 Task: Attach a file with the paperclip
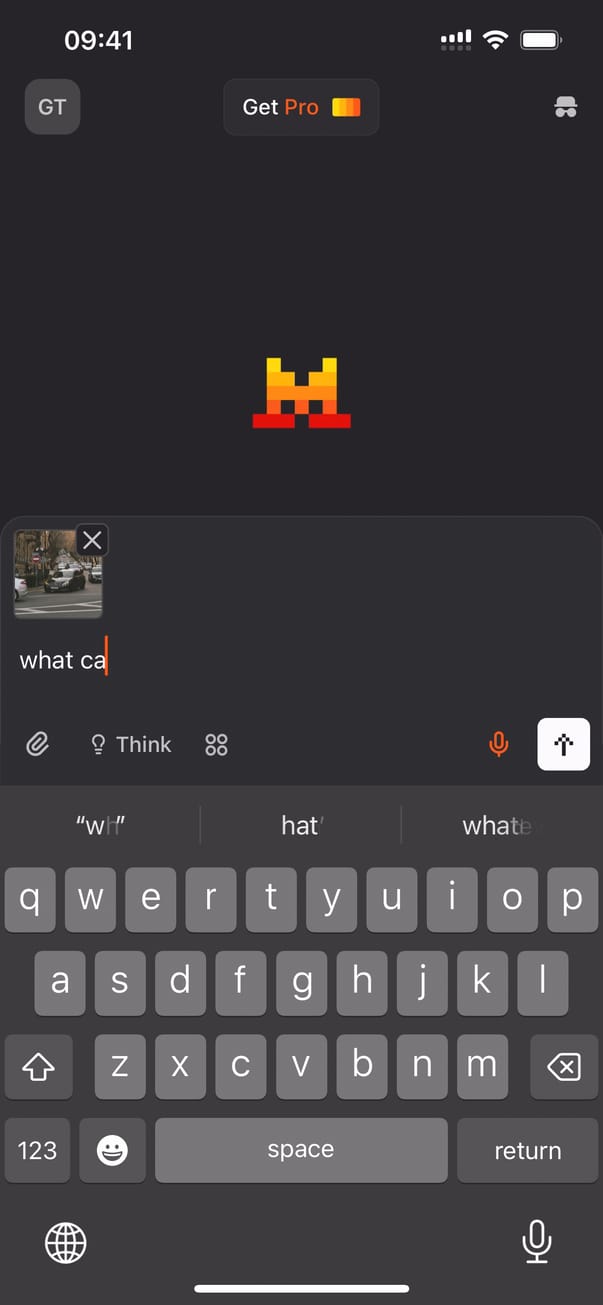pos(38,745)
